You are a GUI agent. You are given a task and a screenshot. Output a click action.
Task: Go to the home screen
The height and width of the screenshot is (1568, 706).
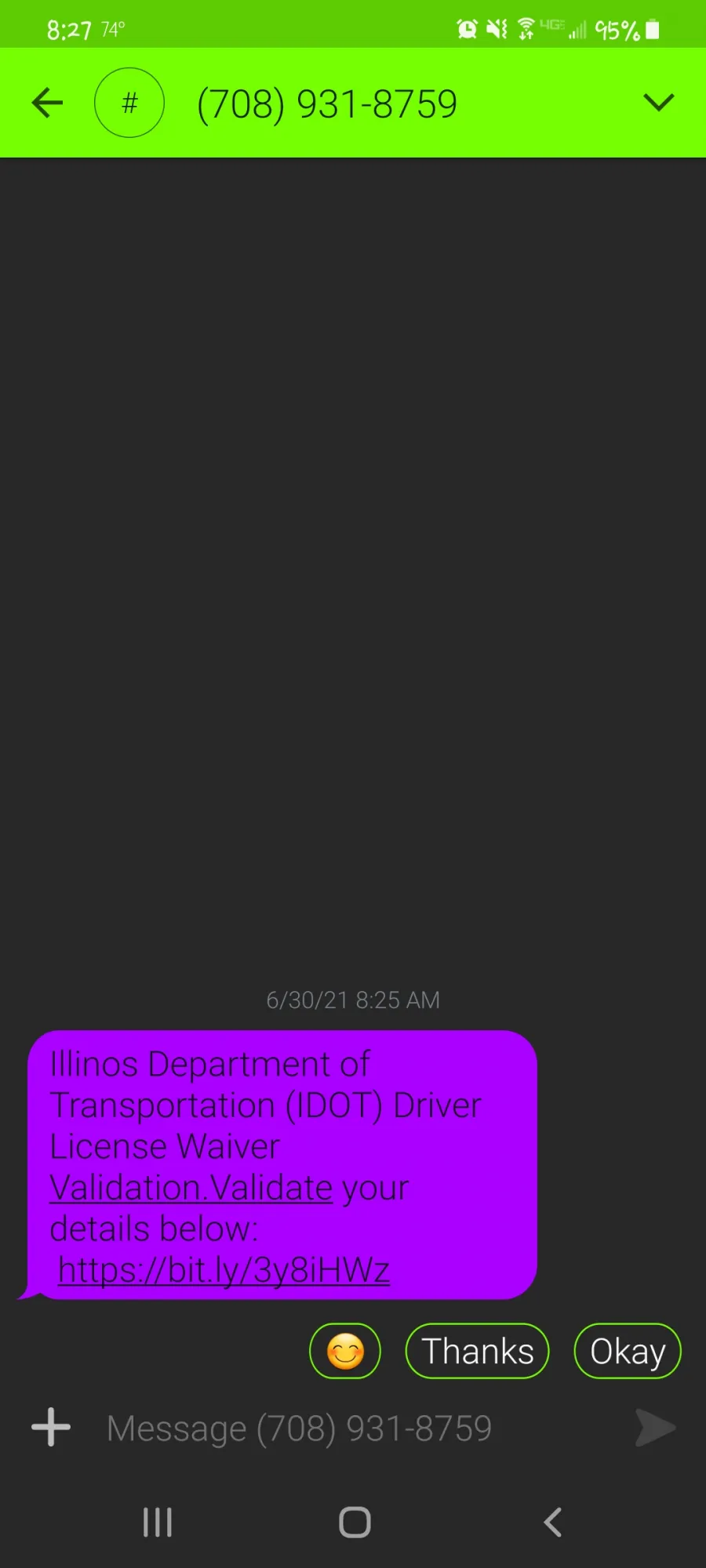[x=355, y=1523]
